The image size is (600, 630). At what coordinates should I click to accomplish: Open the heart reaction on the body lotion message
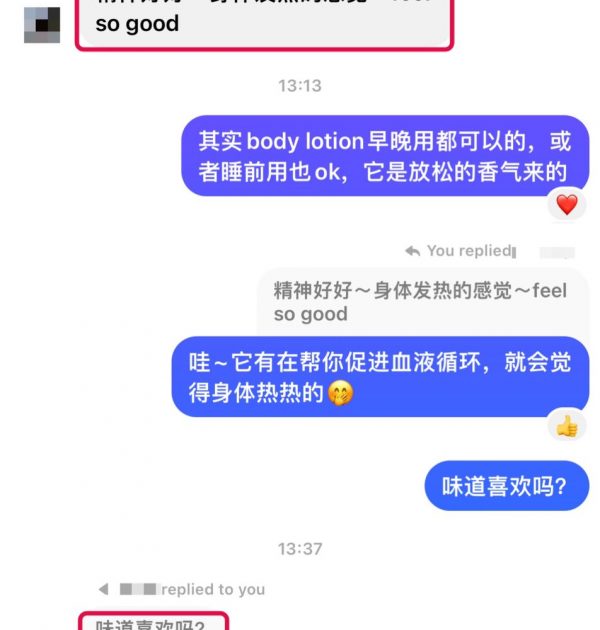(x=567, y=205)
